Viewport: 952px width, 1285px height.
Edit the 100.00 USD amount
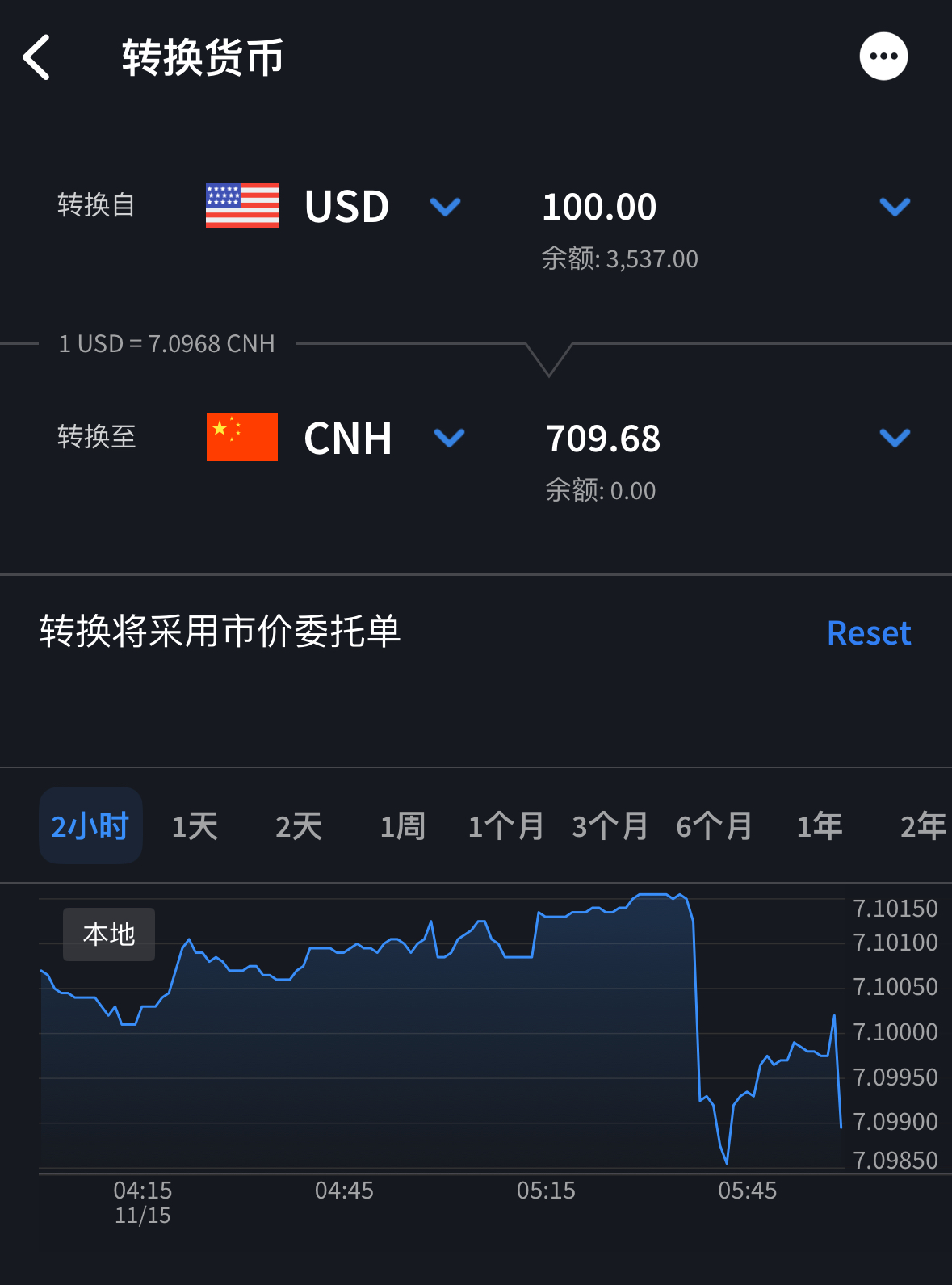tap(599, 207)
